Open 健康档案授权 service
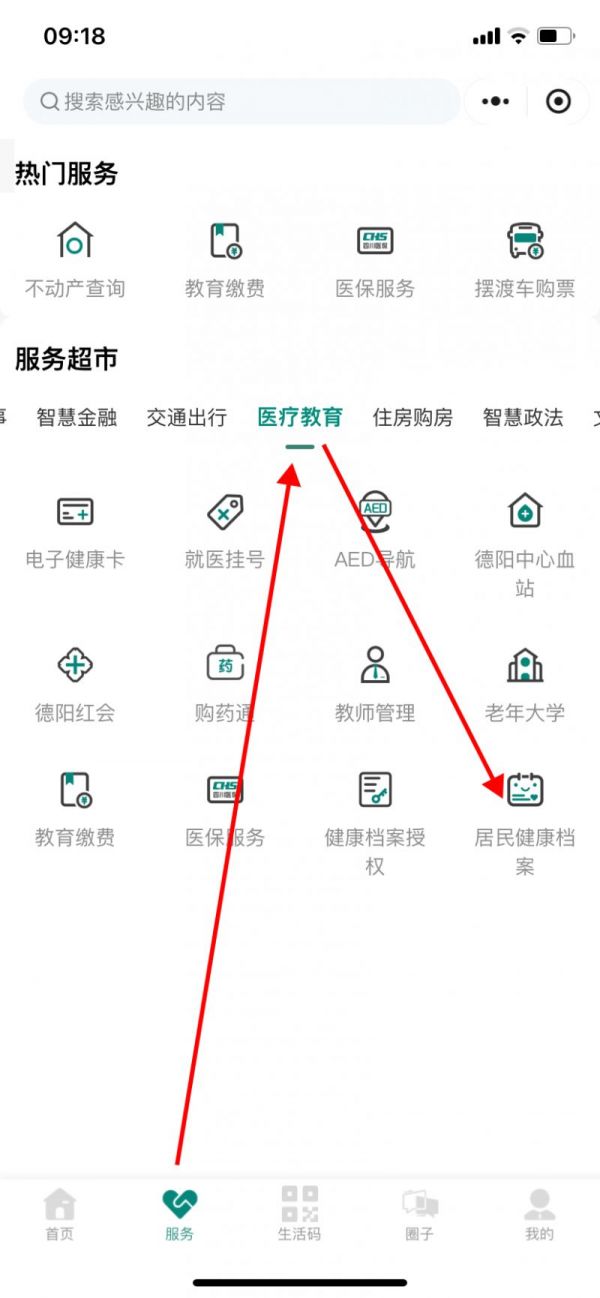The height and width of the screenshot is (1298, 600). pos(375,824)
